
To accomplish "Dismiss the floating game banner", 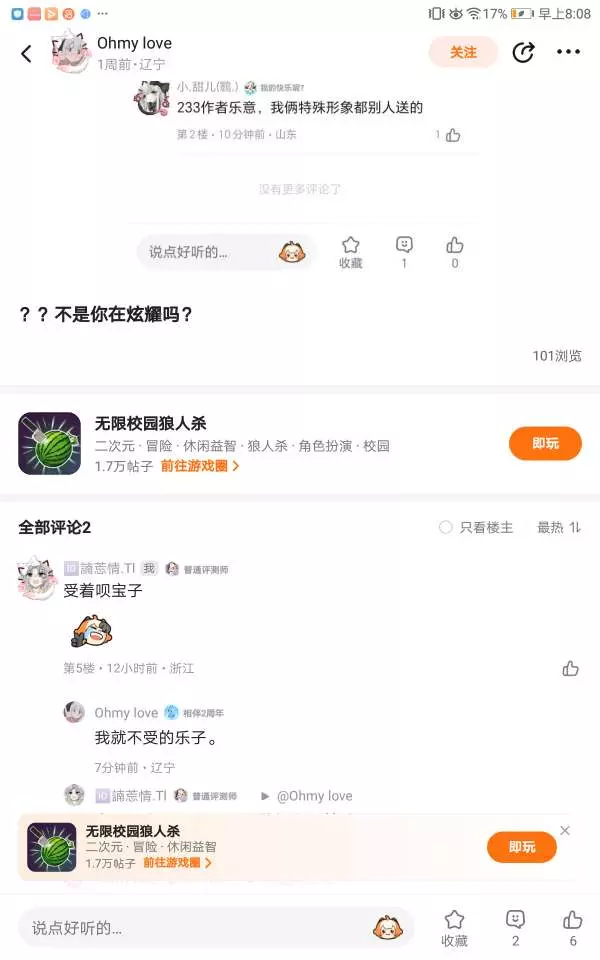I will 564,830.
